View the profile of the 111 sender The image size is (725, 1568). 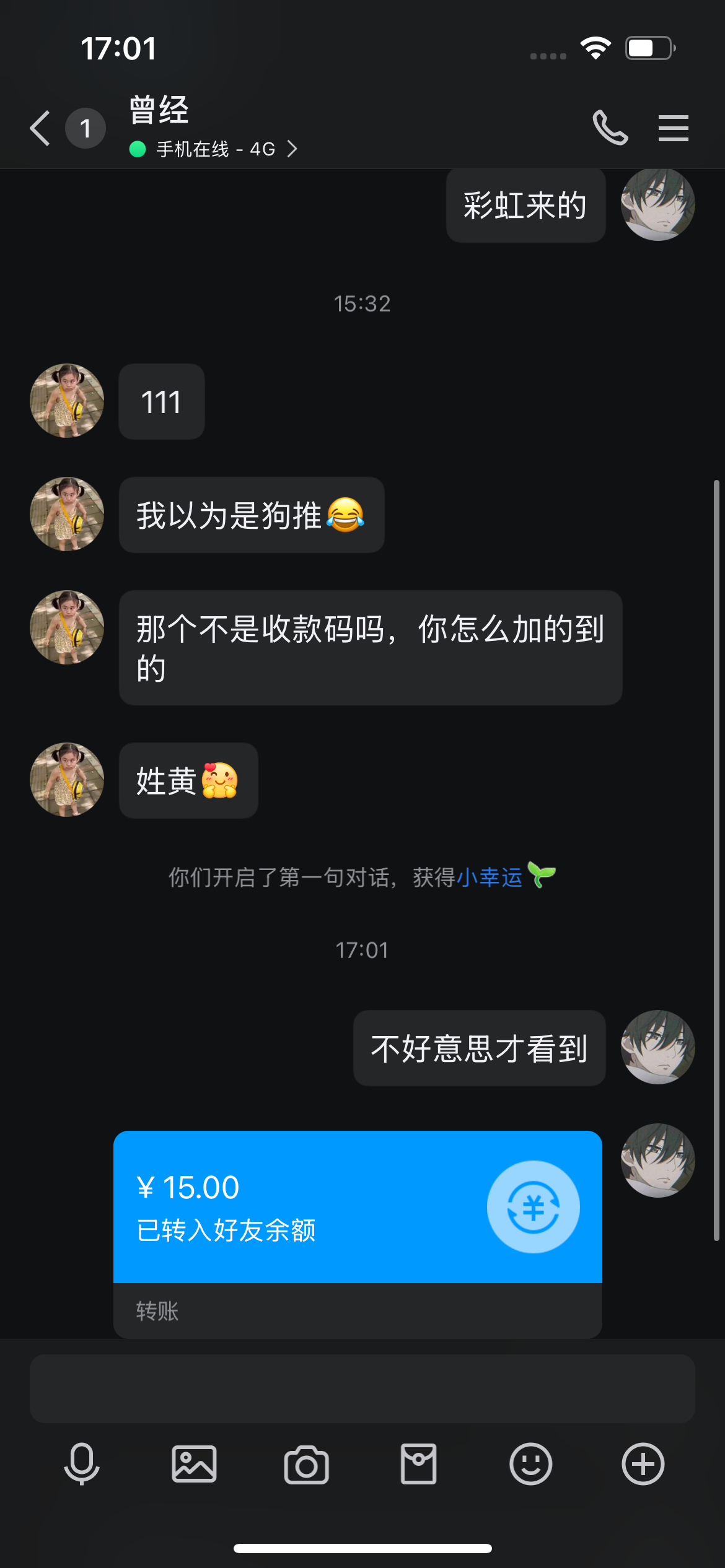[x=67, y=401]
